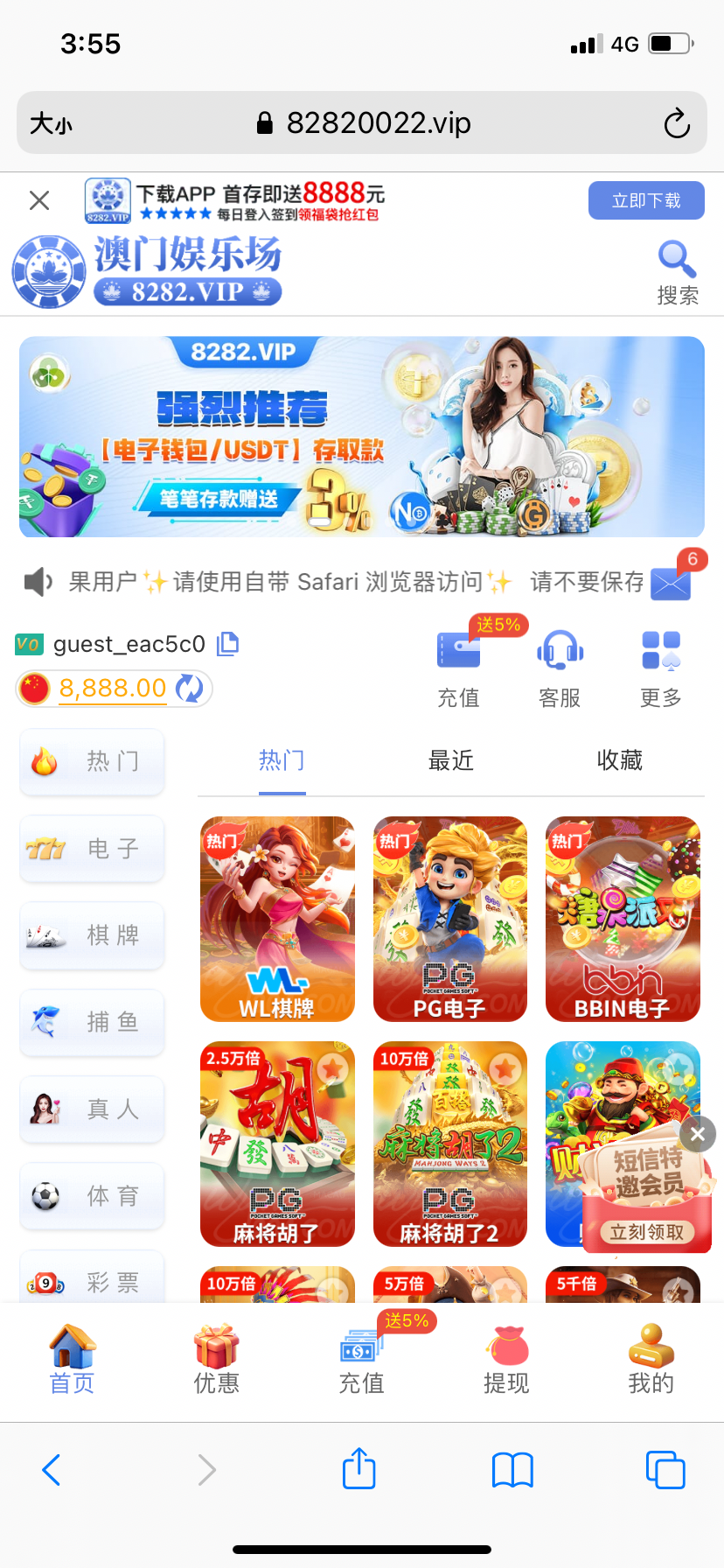
Task: Launch the 麻将胡了2 game
Action: click(x=449, y=1143)
